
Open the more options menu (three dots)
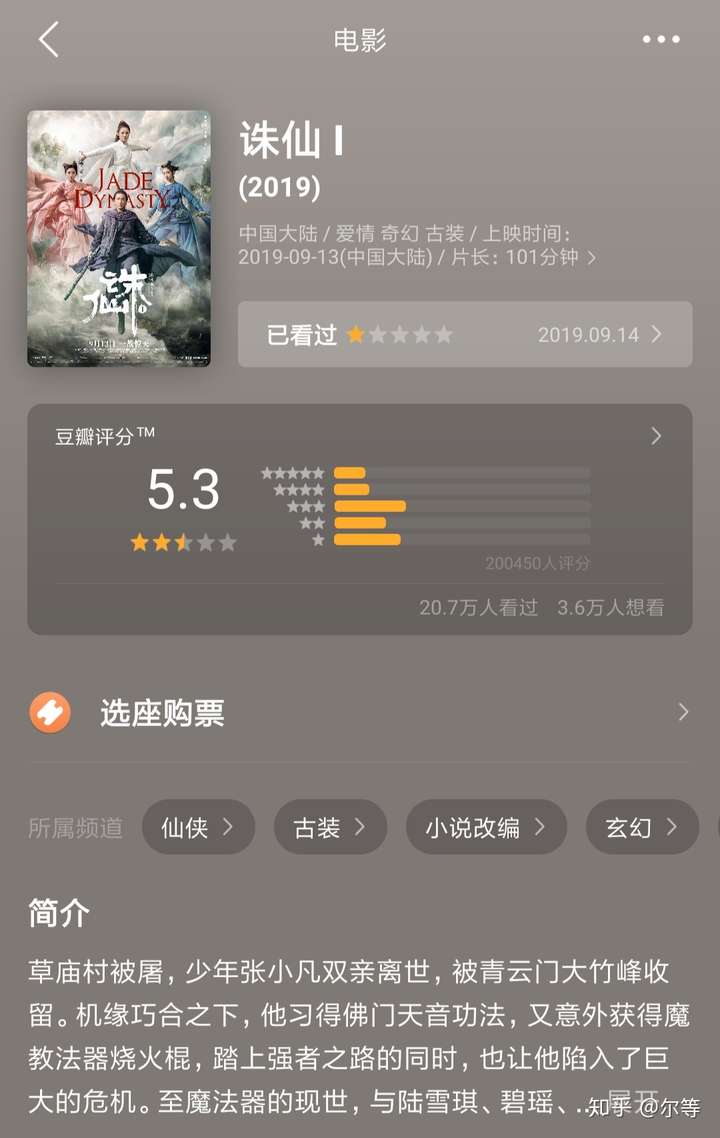(x=660, y=40)
